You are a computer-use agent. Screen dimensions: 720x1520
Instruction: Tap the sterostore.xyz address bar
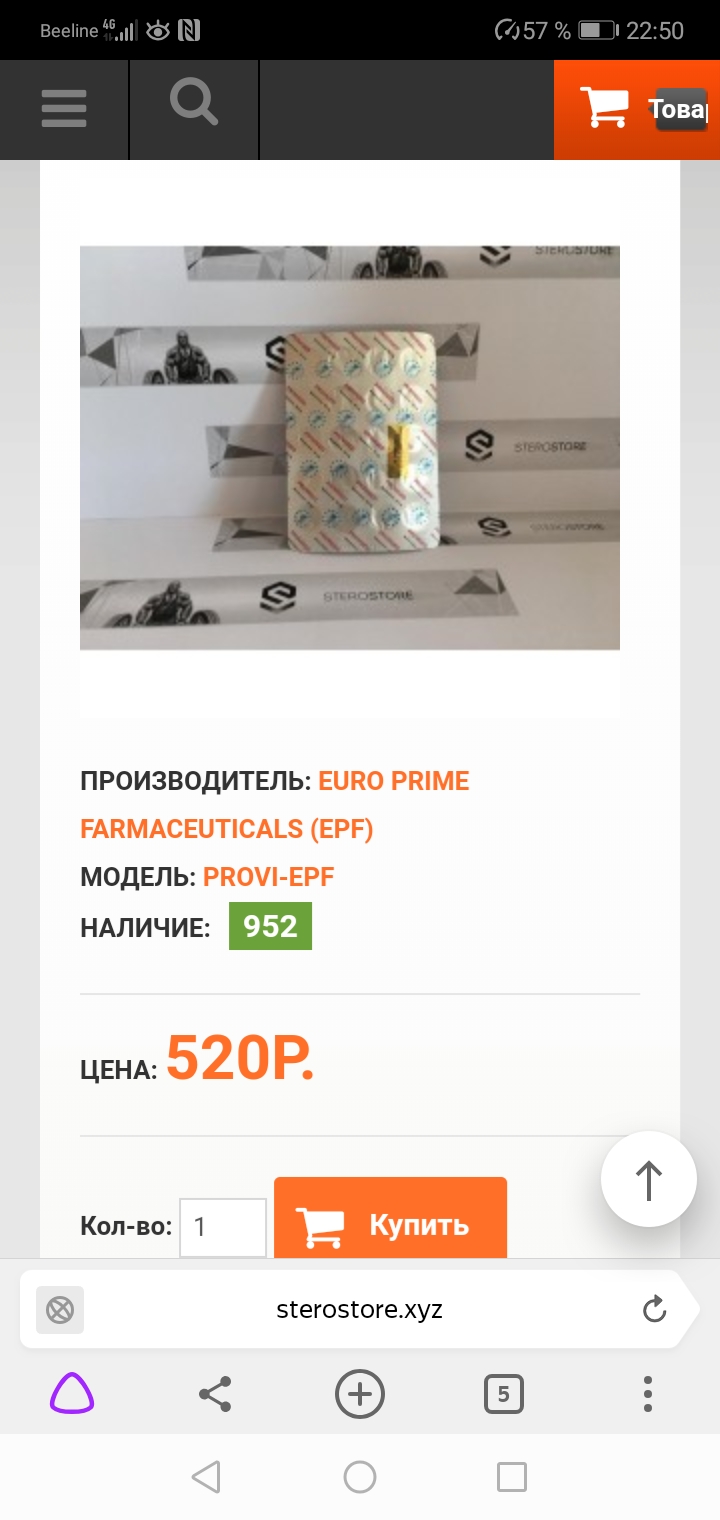[360, 1309]
